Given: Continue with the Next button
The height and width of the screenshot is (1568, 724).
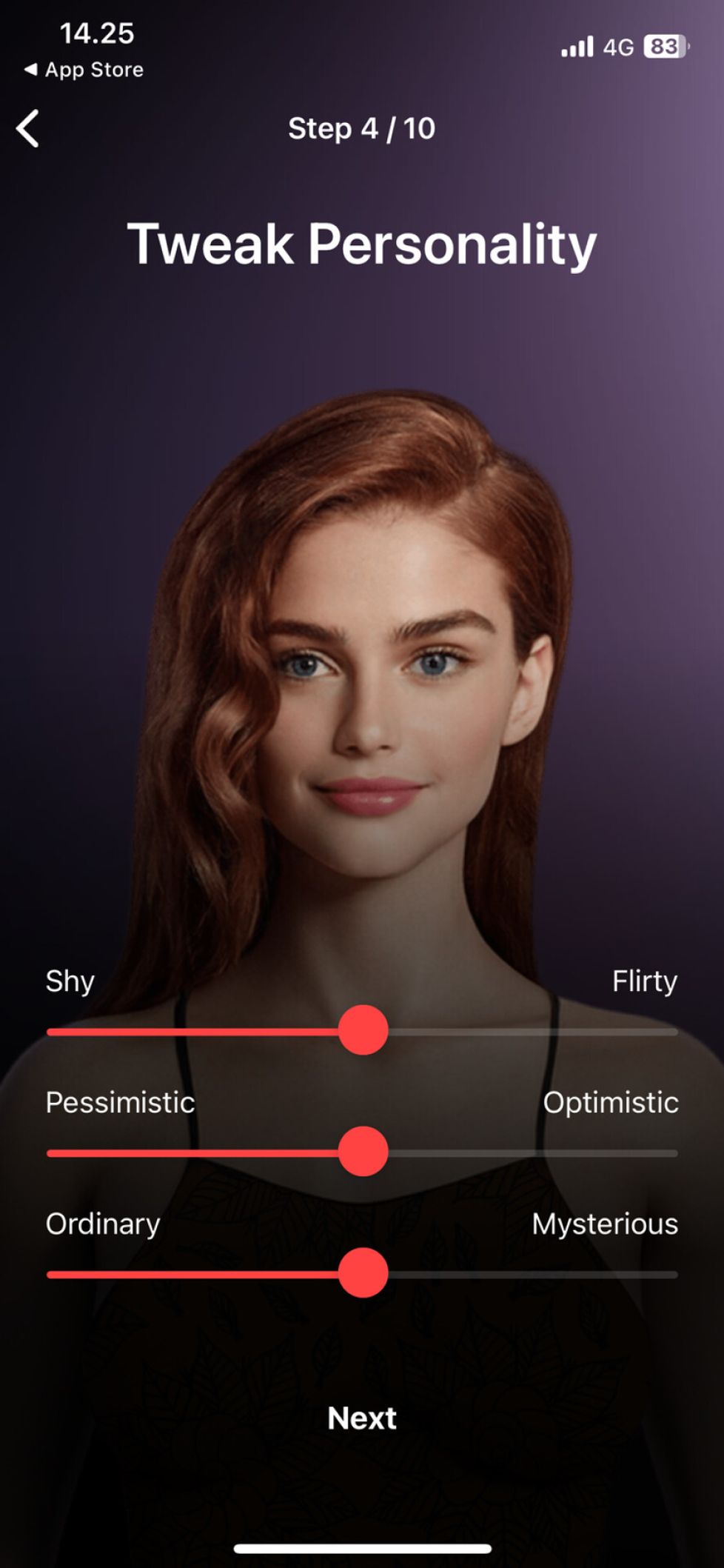Looking at the screenshot, I should pyautogui.click(x=362, y=1418).
